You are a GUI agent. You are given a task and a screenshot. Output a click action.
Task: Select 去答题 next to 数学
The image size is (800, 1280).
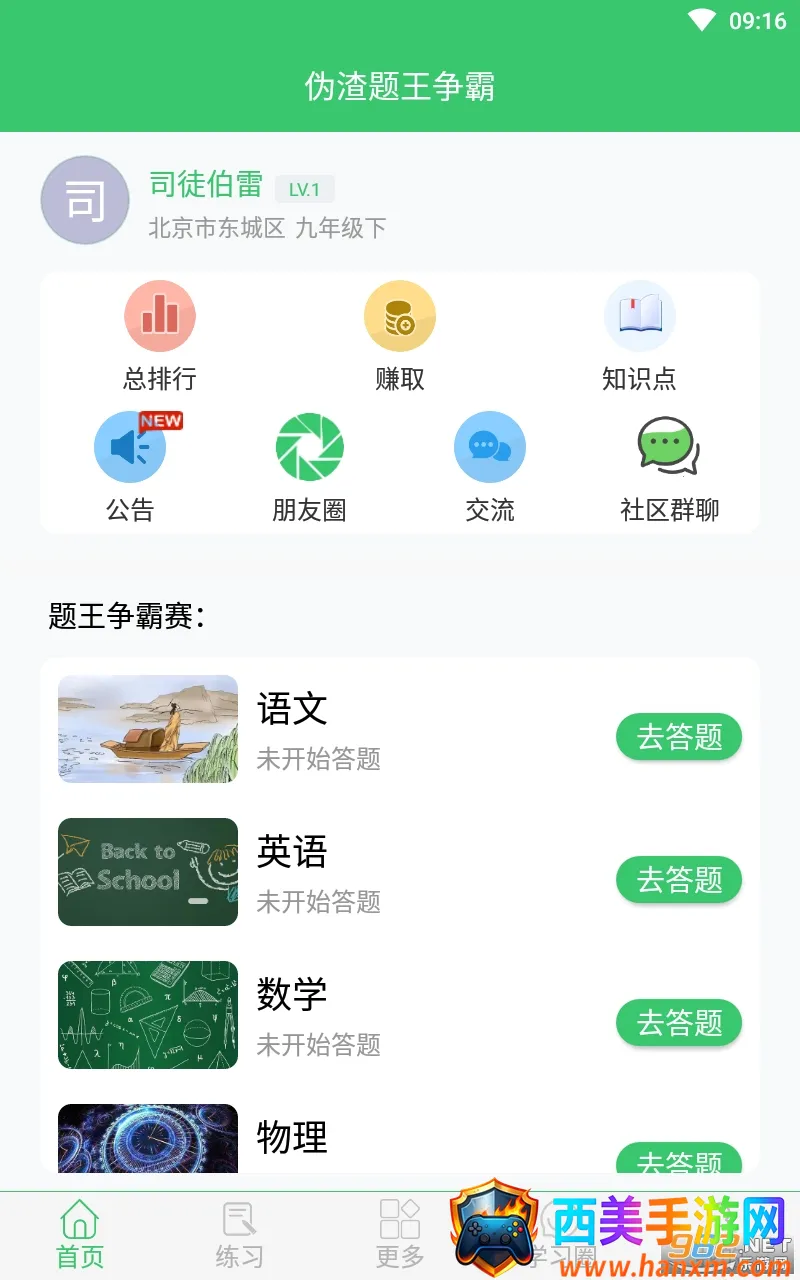679,1024
